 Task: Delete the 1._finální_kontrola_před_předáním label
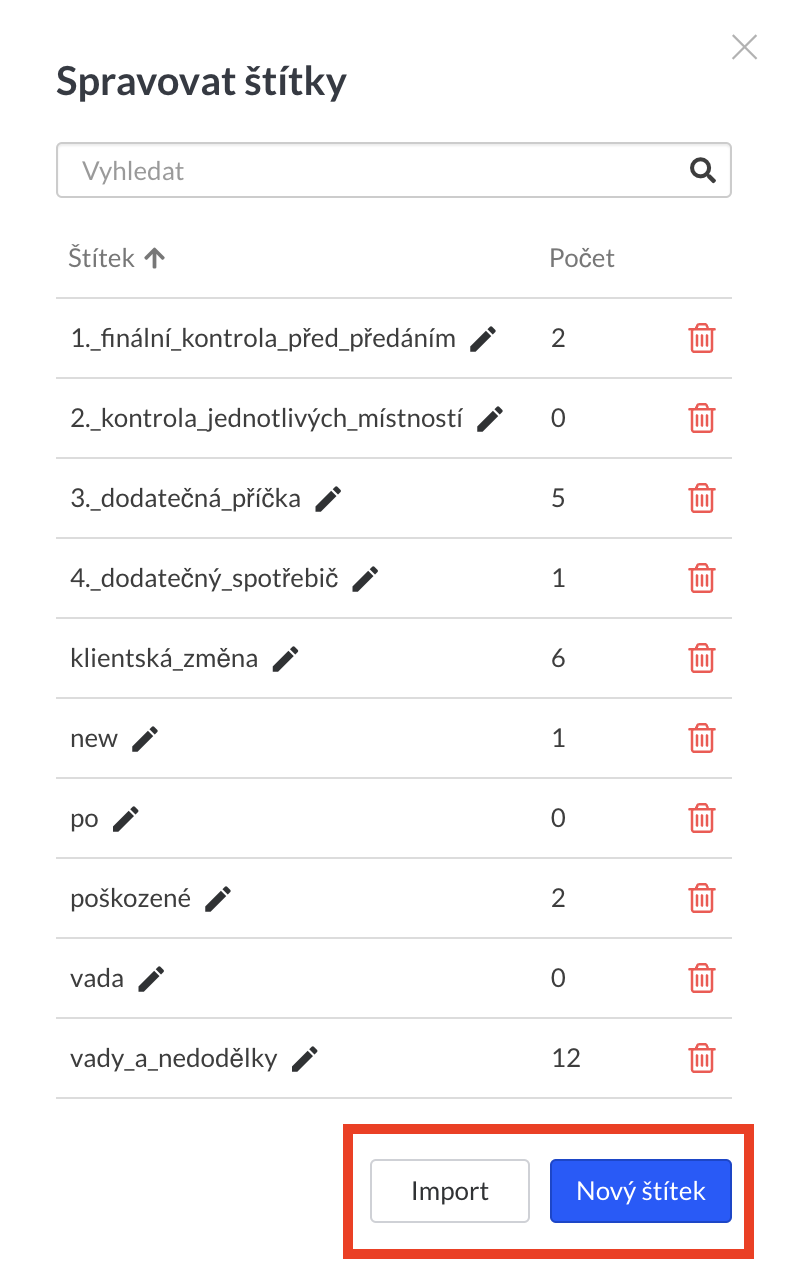(702, 339)
